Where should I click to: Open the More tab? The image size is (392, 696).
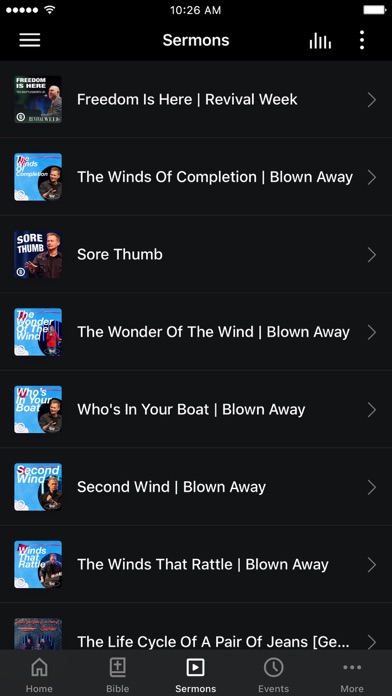tap(352, 675)
